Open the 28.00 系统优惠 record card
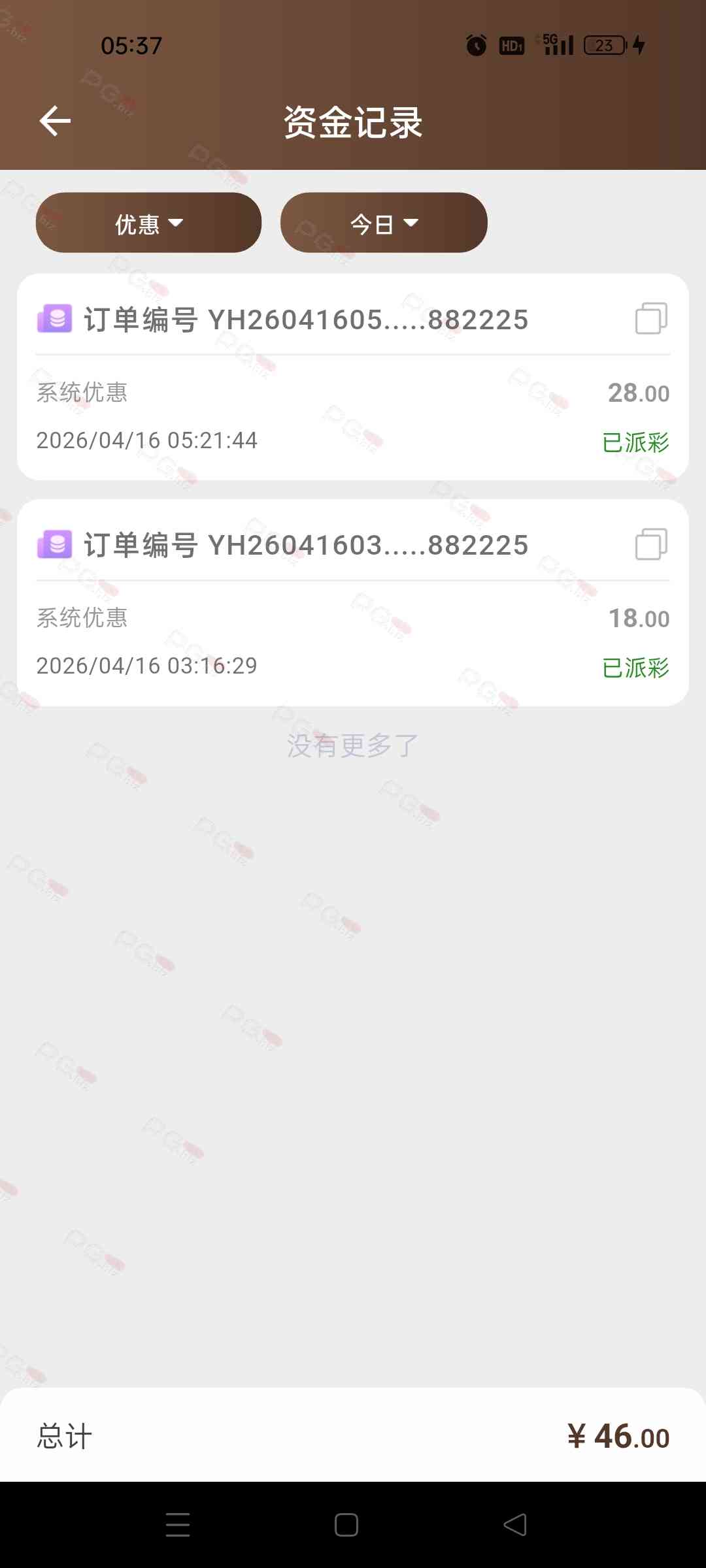 [353, 416]
